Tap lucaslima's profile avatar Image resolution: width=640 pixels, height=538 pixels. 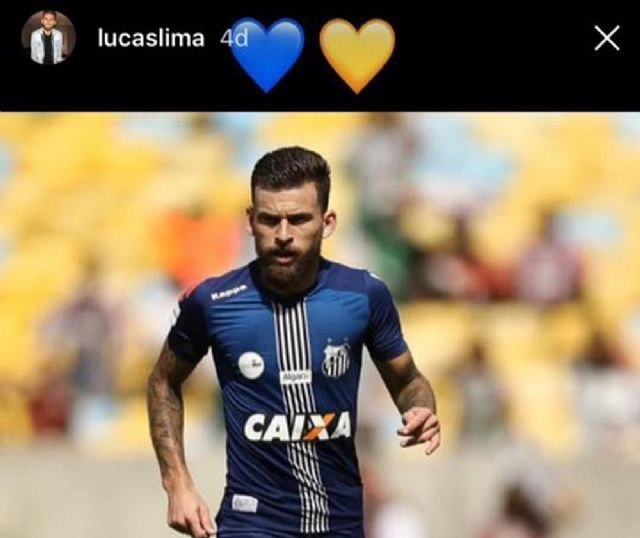coord(48,38)
